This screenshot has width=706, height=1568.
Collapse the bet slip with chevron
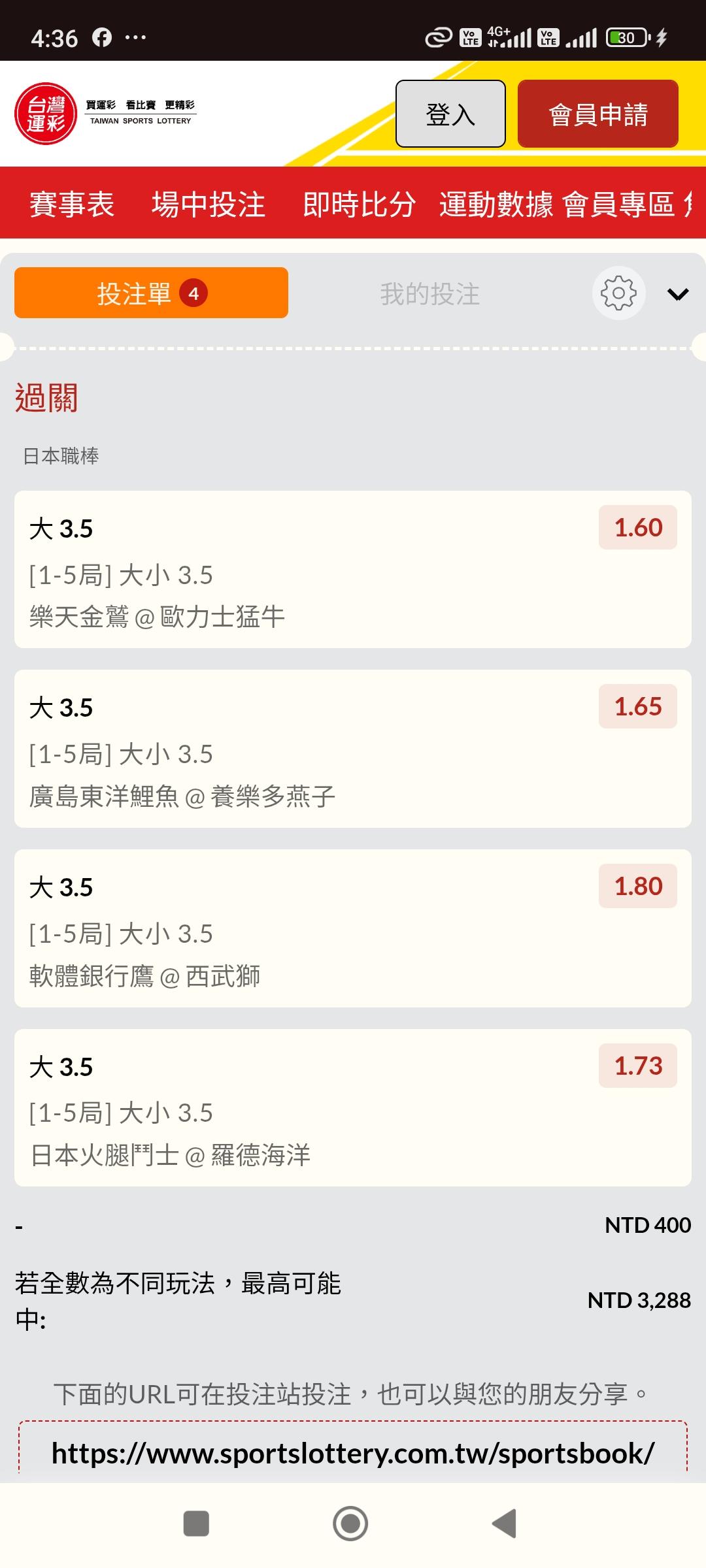coord(678,295)
